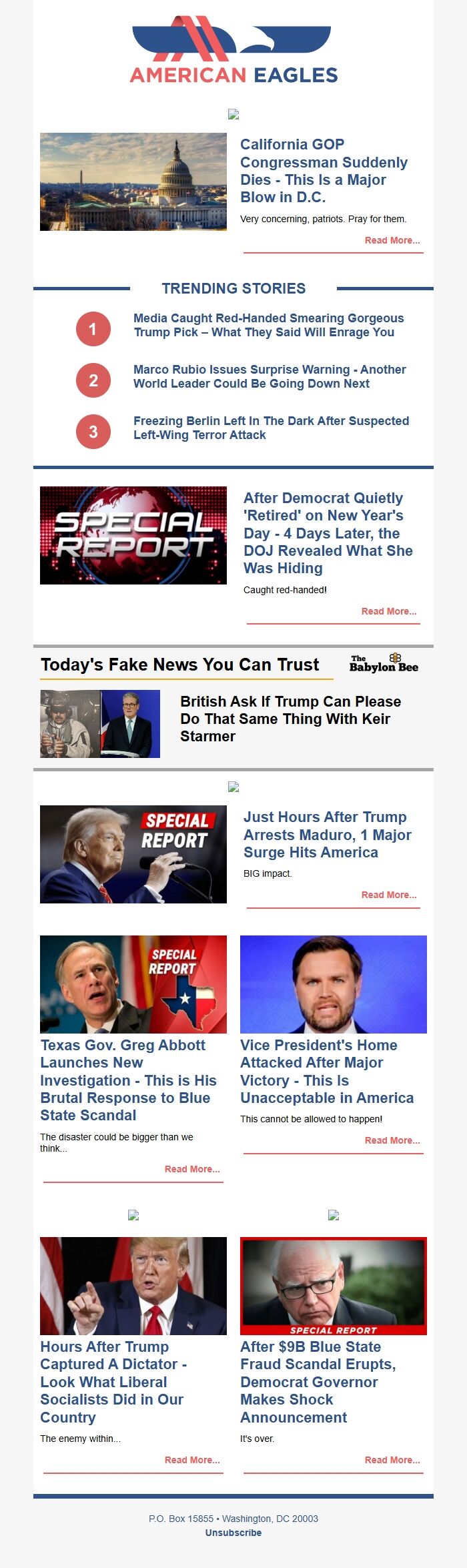Open Hours After Trump Captured Dictator headline

coord(113,1382)
